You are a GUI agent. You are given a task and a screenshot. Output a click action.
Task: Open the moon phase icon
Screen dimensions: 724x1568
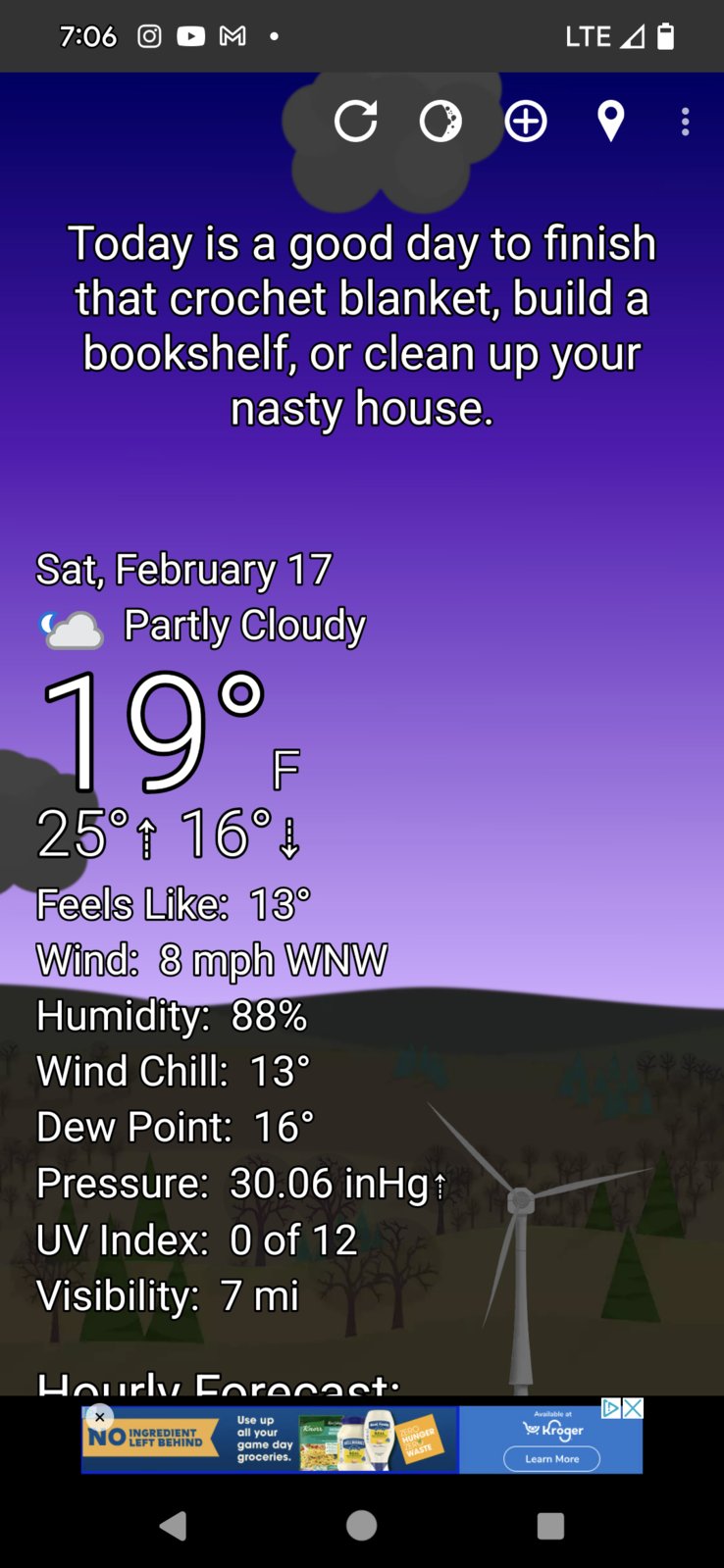[x=440, y=122]
